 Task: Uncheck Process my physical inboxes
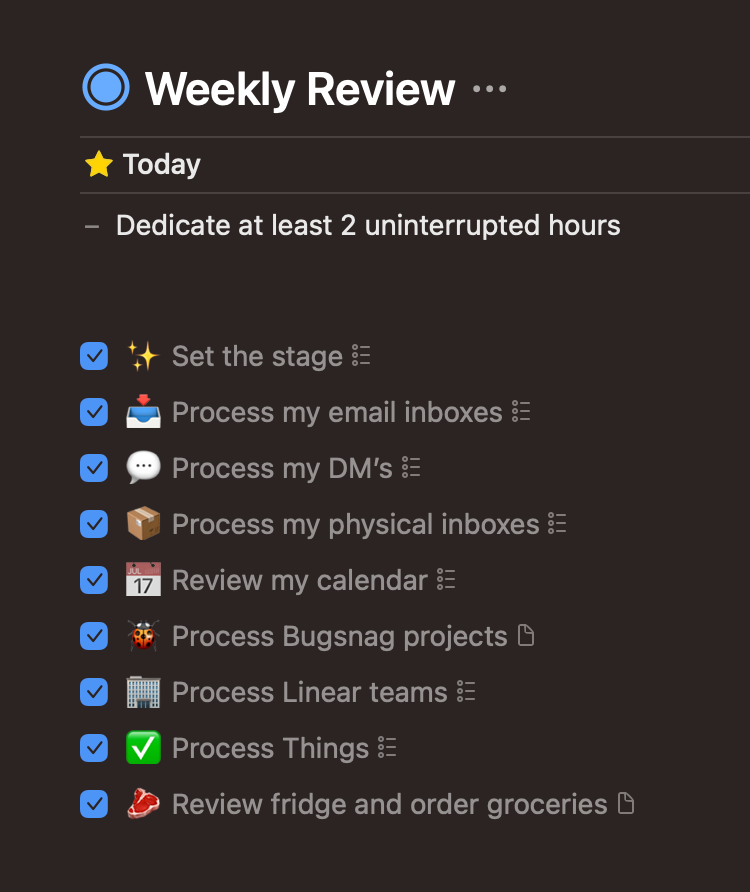(x=94, y=524)
